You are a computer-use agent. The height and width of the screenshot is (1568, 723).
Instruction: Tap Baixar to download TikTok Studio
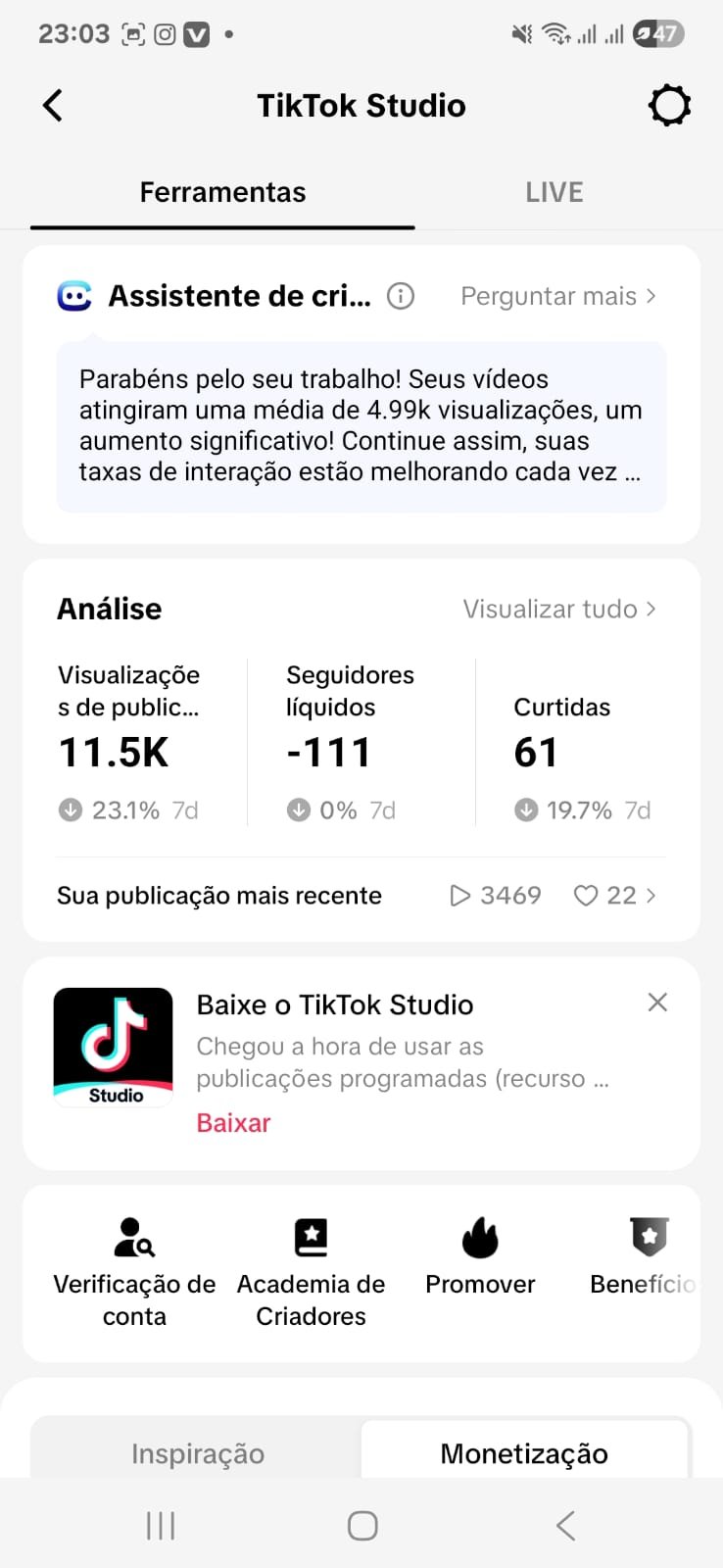click(x=233, y=1123)
